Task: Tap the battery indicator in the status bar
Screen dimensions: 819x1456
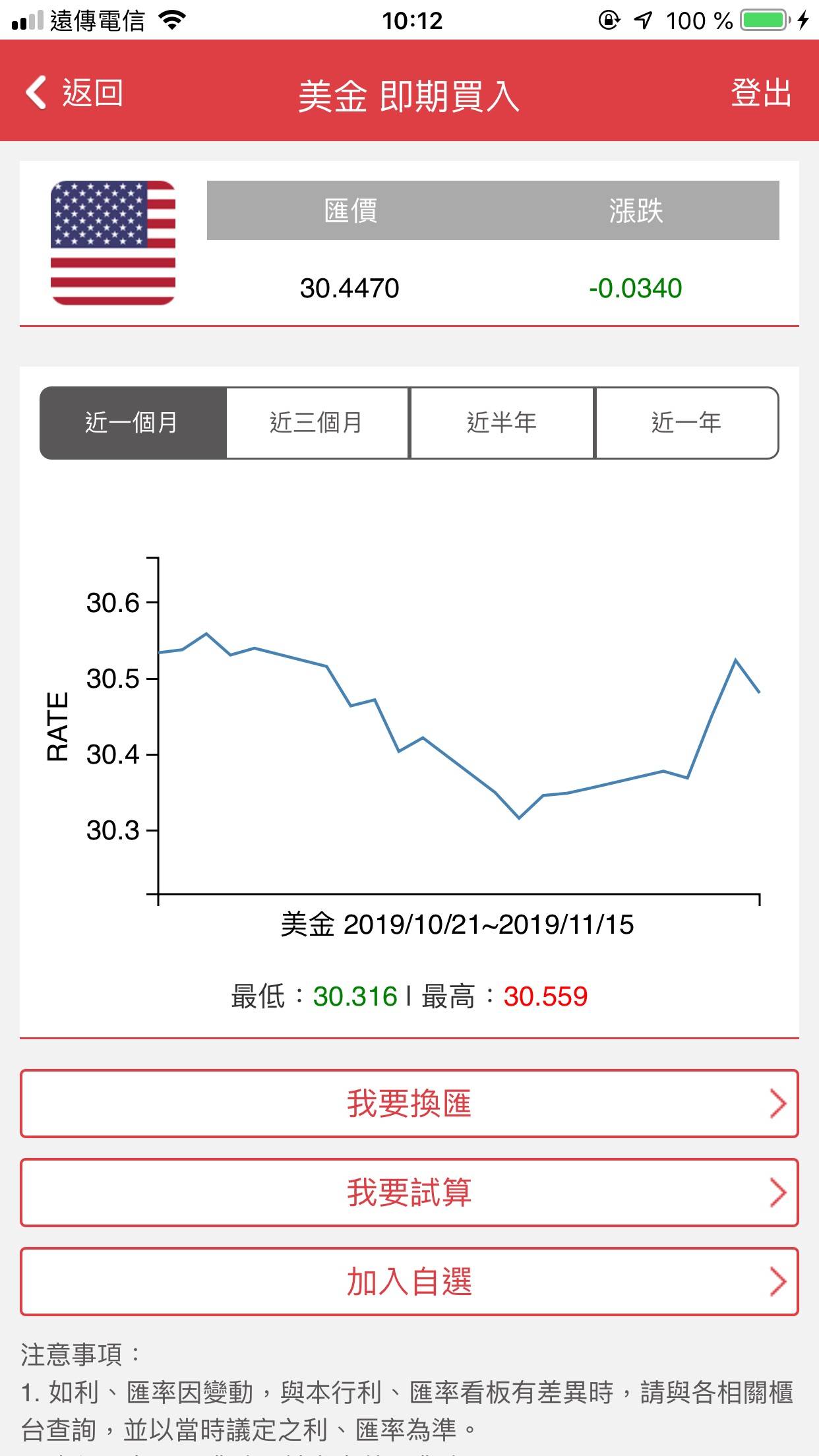Action: coord(762,20)
